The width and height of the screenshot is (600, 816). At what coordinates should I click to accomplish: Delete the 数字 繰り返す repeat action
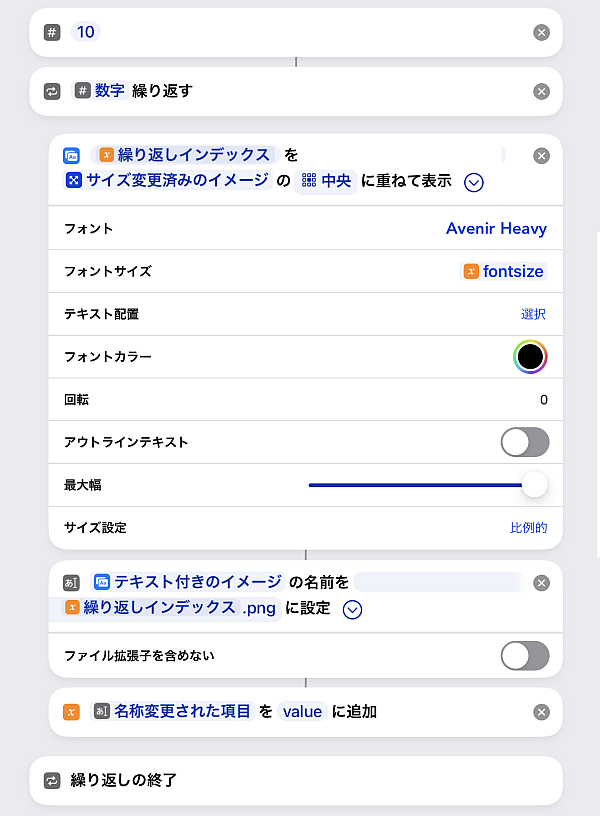(x=541, y=92)
